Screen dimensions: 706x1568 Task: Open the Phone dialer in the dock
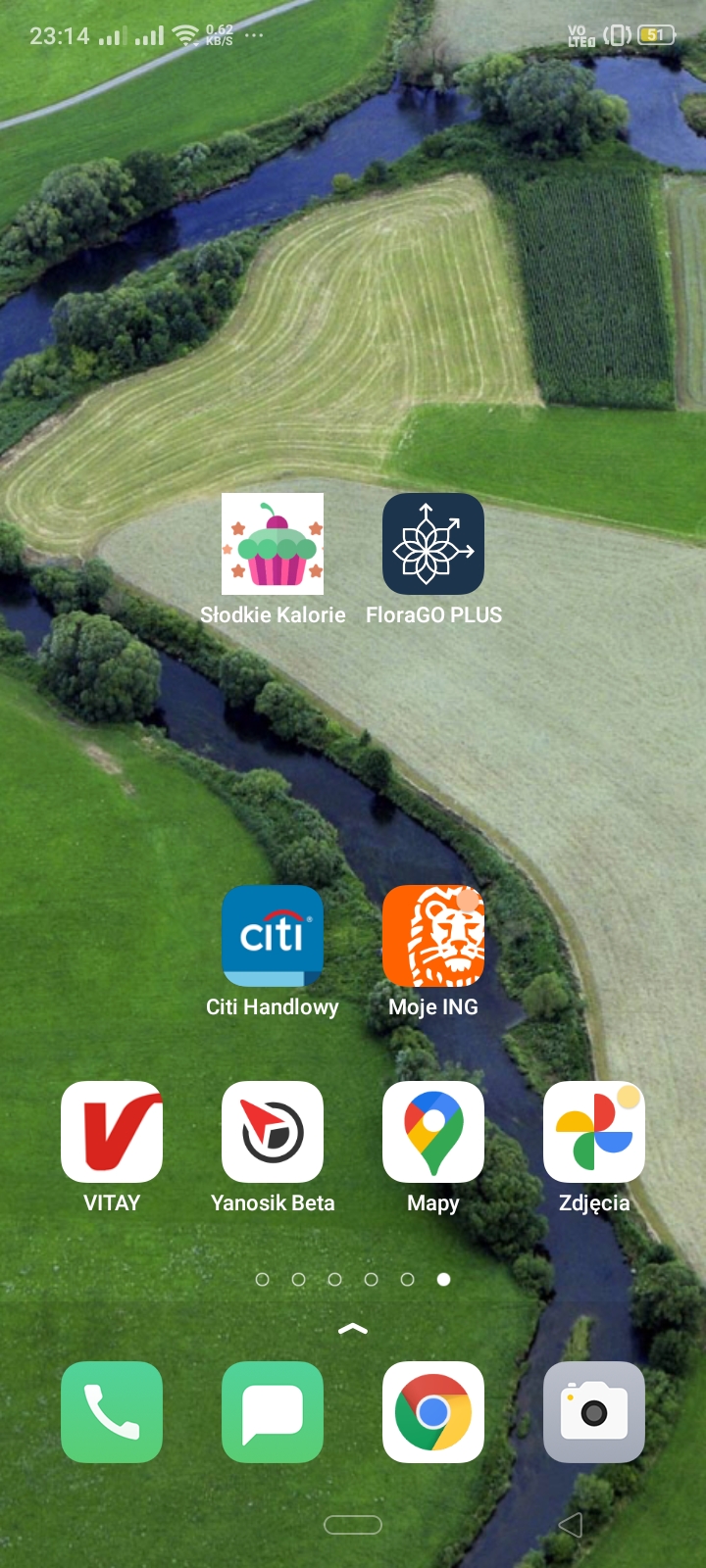[x=112, y=1412]
